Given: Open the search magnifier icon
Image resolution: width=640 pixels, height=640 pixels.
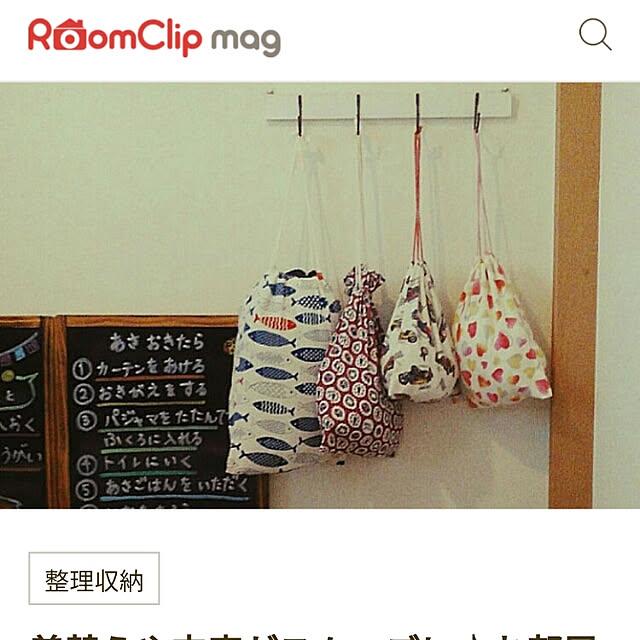Looking at the screenshot, I should 595,35.
